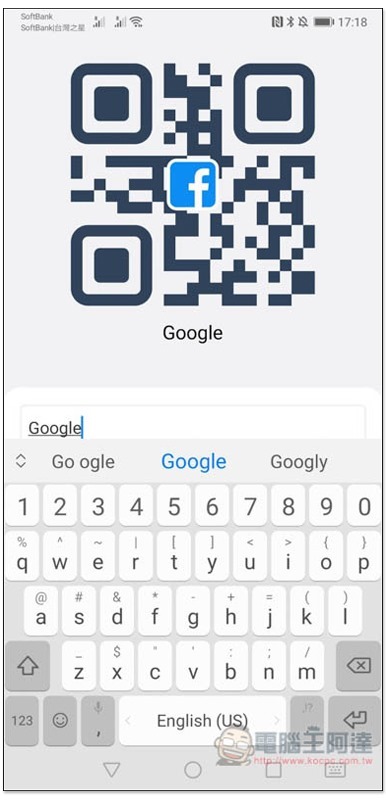Tap the comma and microphone key
386x800 pixels.
(98, 720)
